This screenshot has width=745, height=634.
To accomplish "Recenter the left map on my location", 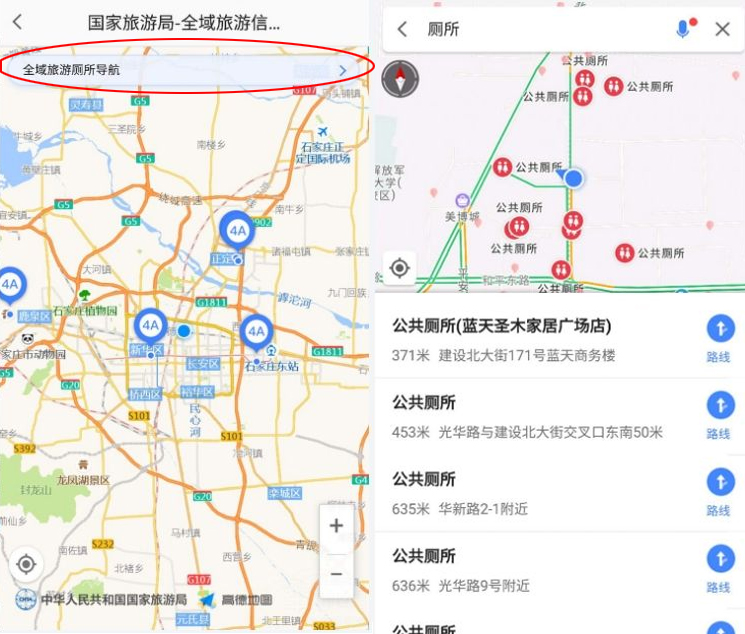I will pyautogui.click(x=27, y=564).
